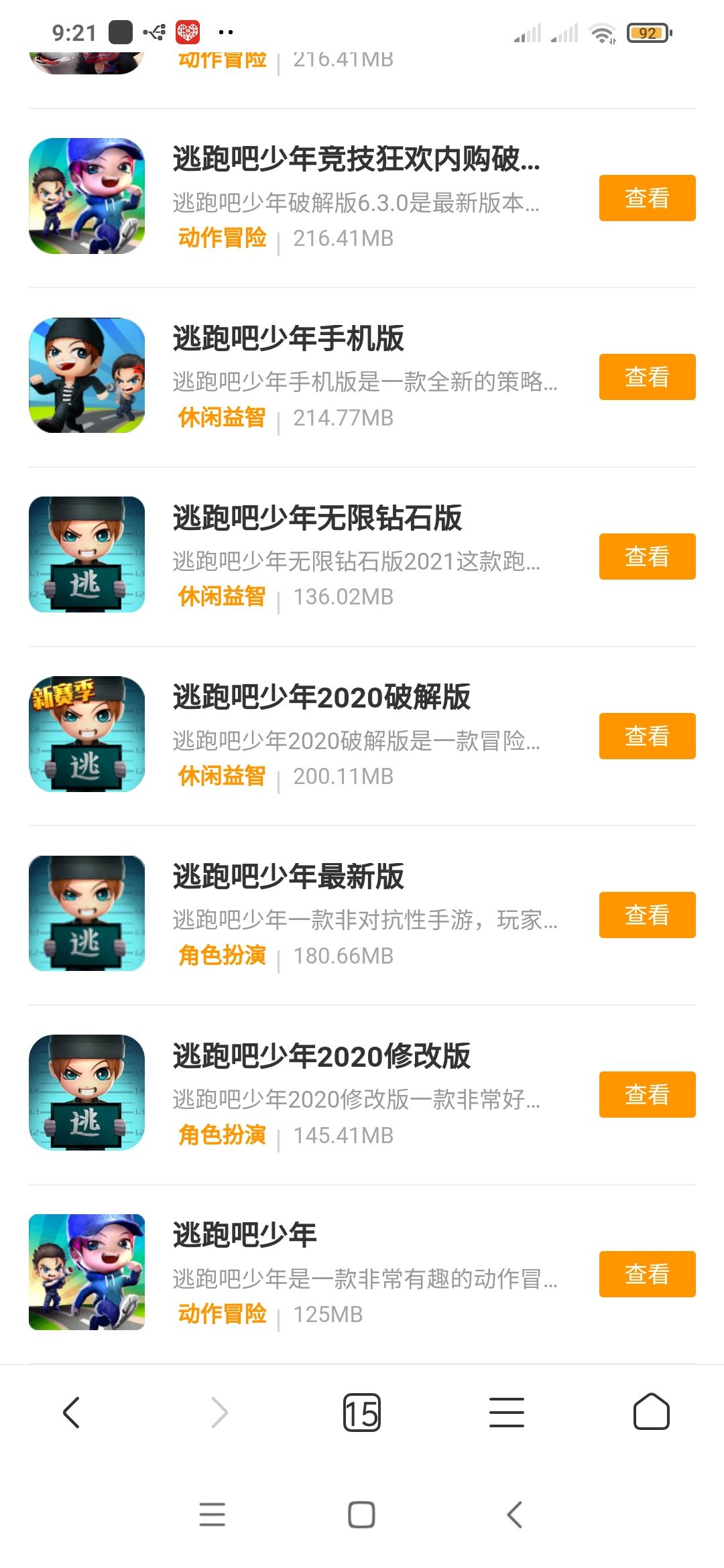Open the browser menu

507,1413
